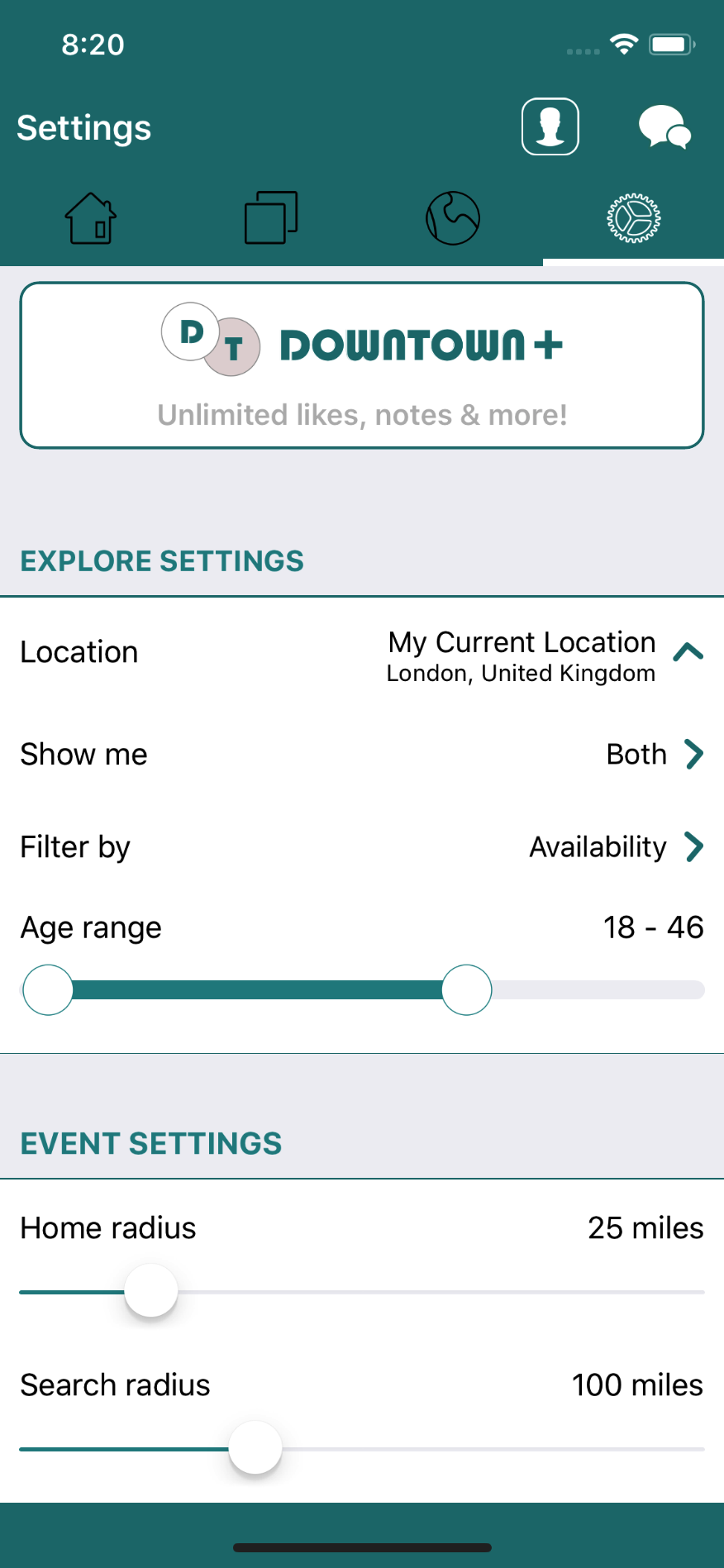This screenshot has width=724, height=1568.
Task: Open the chat messages icon
Action: pos(664,127)
